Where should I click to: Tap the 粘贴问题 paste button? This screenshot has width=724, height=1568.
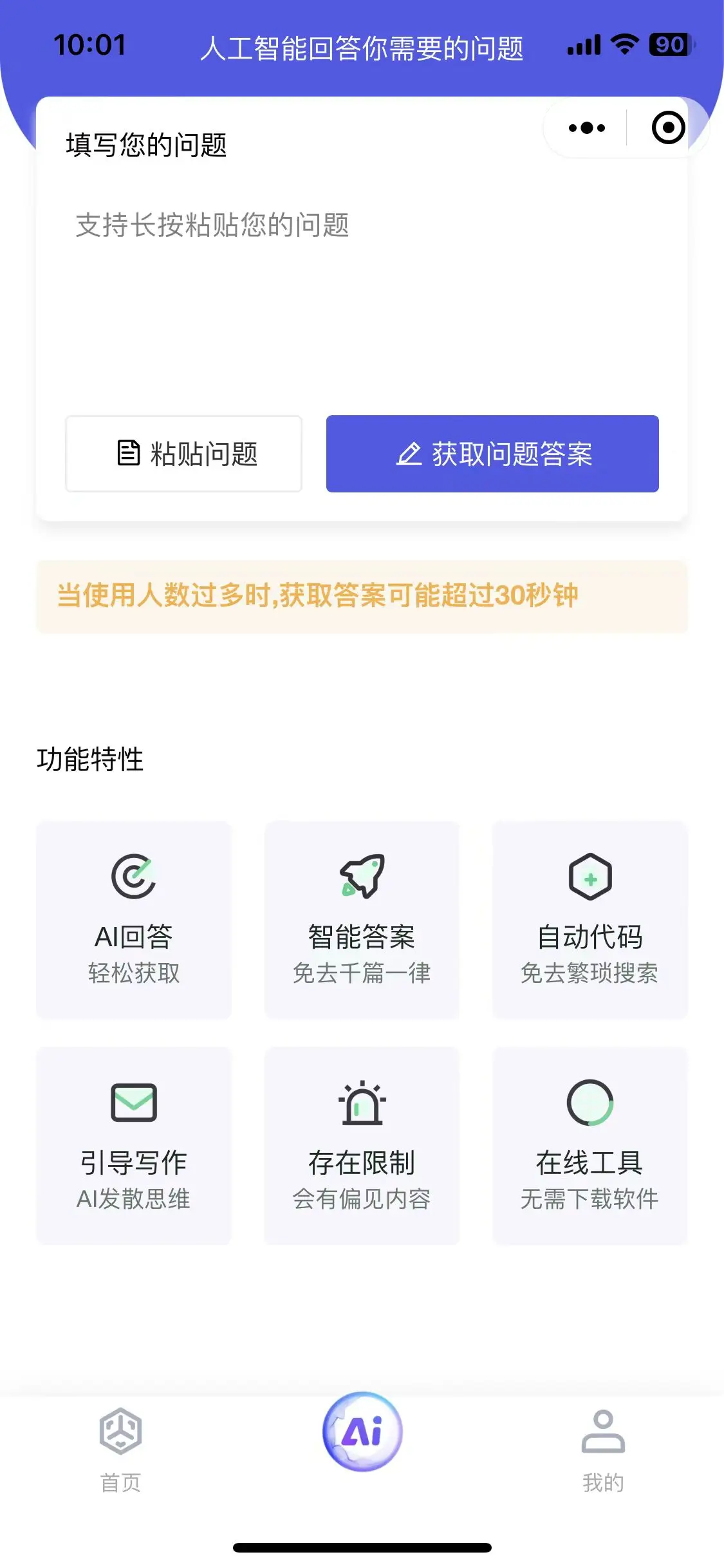(184, 454)
